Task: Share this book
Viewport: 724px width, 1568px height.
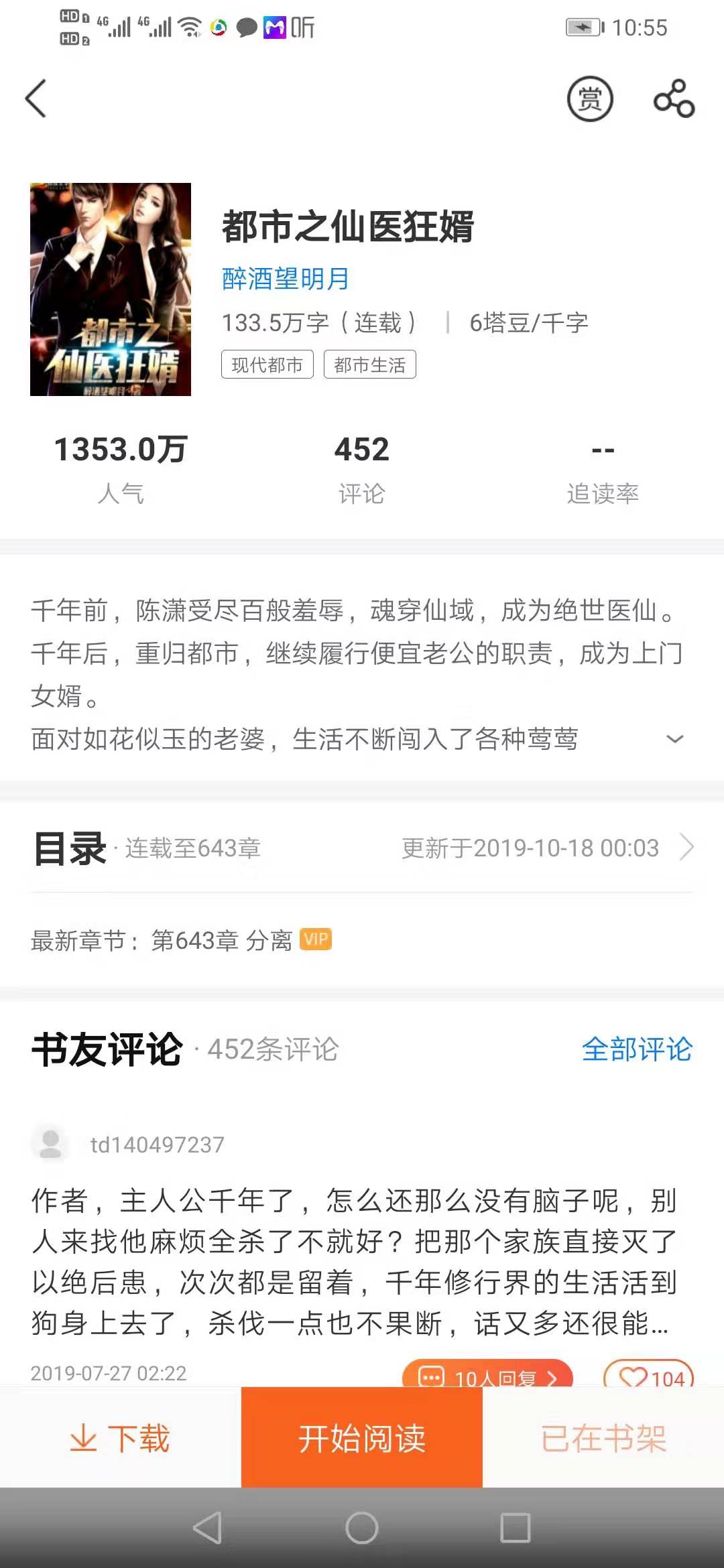Action: pos(674,99)
